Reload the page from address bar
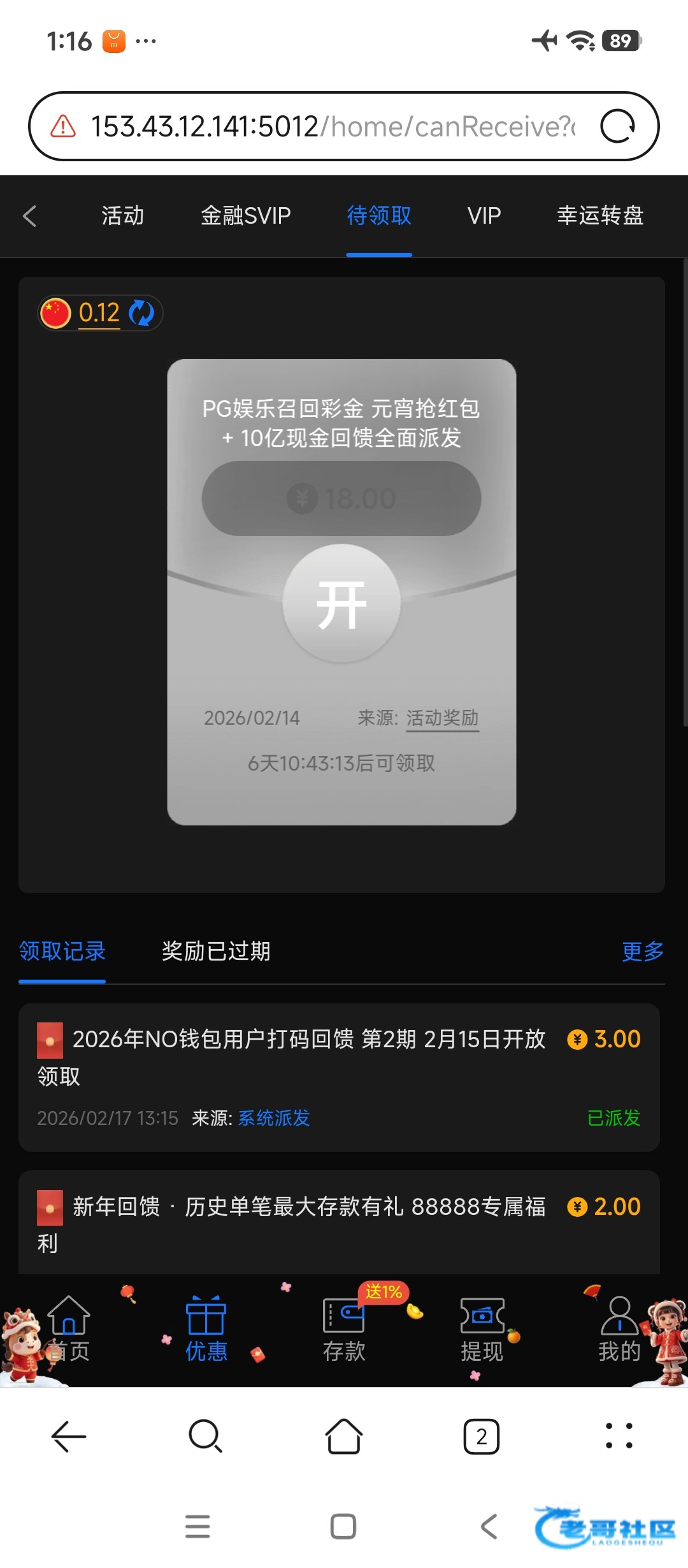The image size is (688, 1568). tap(617, 126)
